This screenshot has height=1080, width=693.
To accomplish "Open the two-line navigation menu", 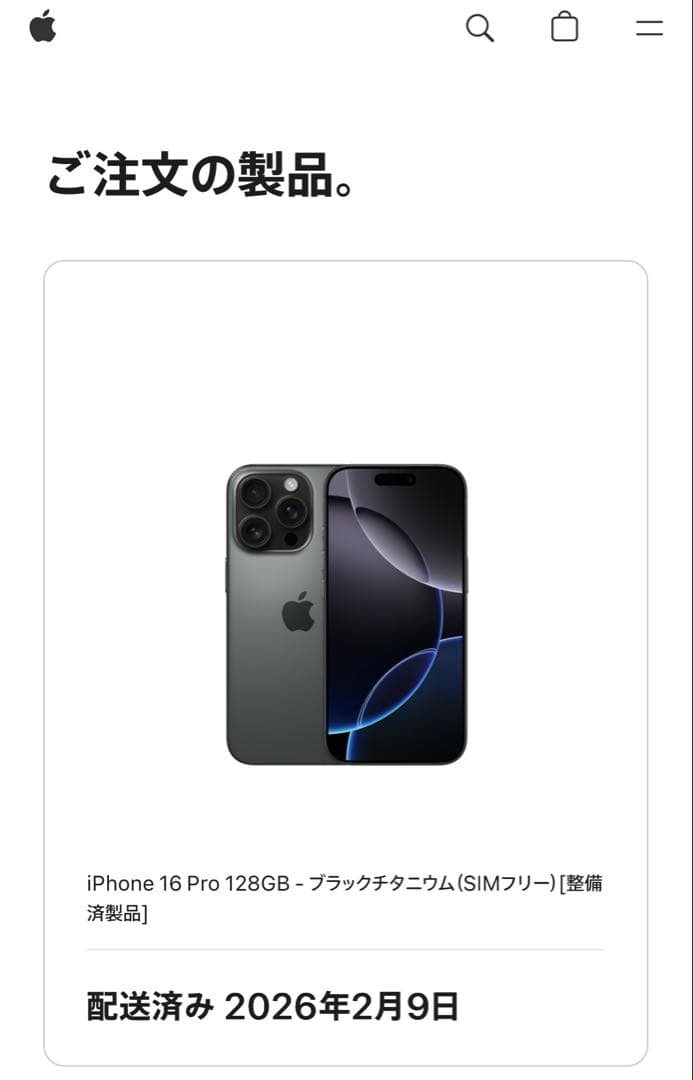I will (x=649, y=28).
